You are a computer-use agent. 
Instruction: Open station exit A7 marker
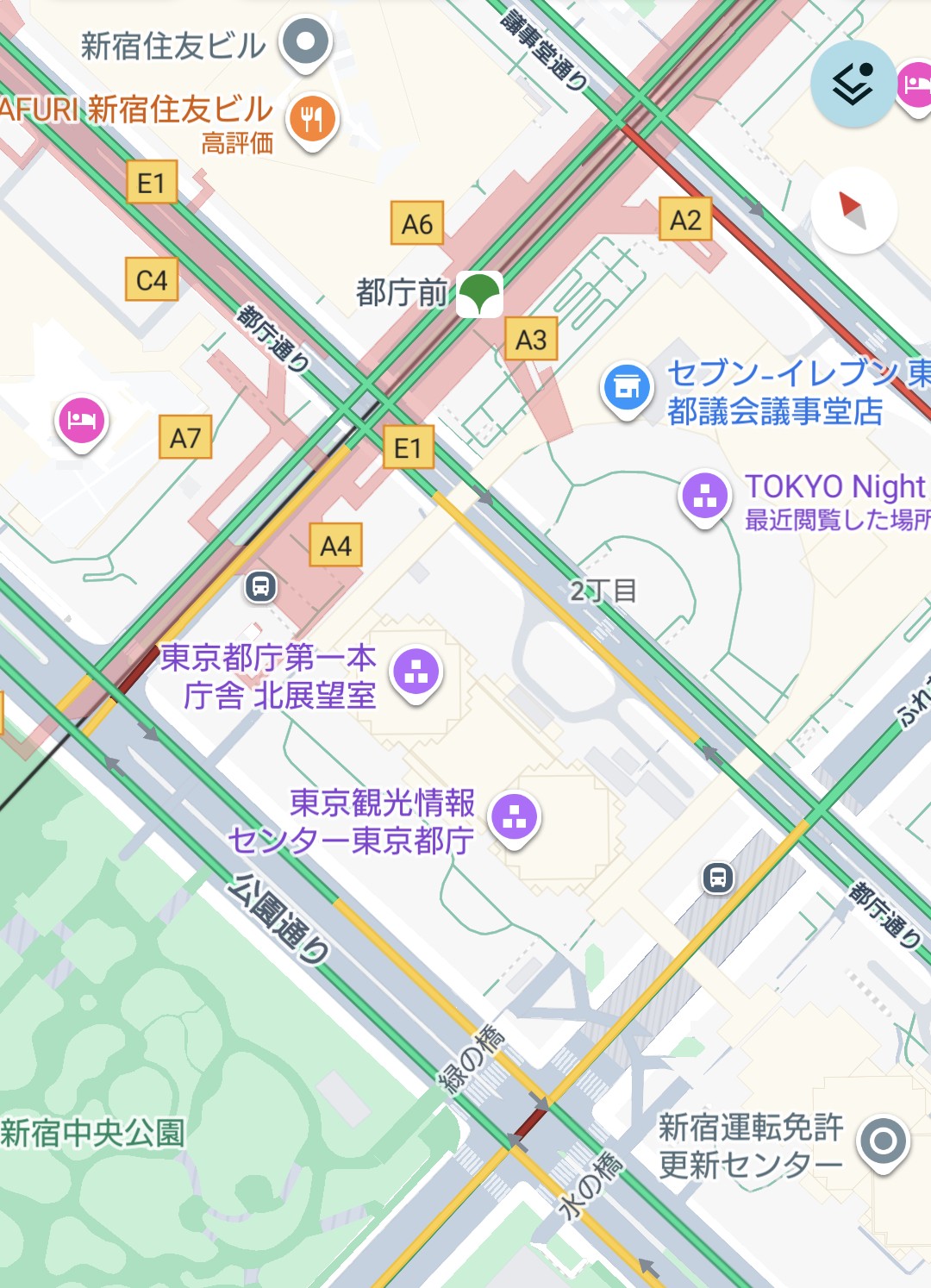click(x=185, y=438)
